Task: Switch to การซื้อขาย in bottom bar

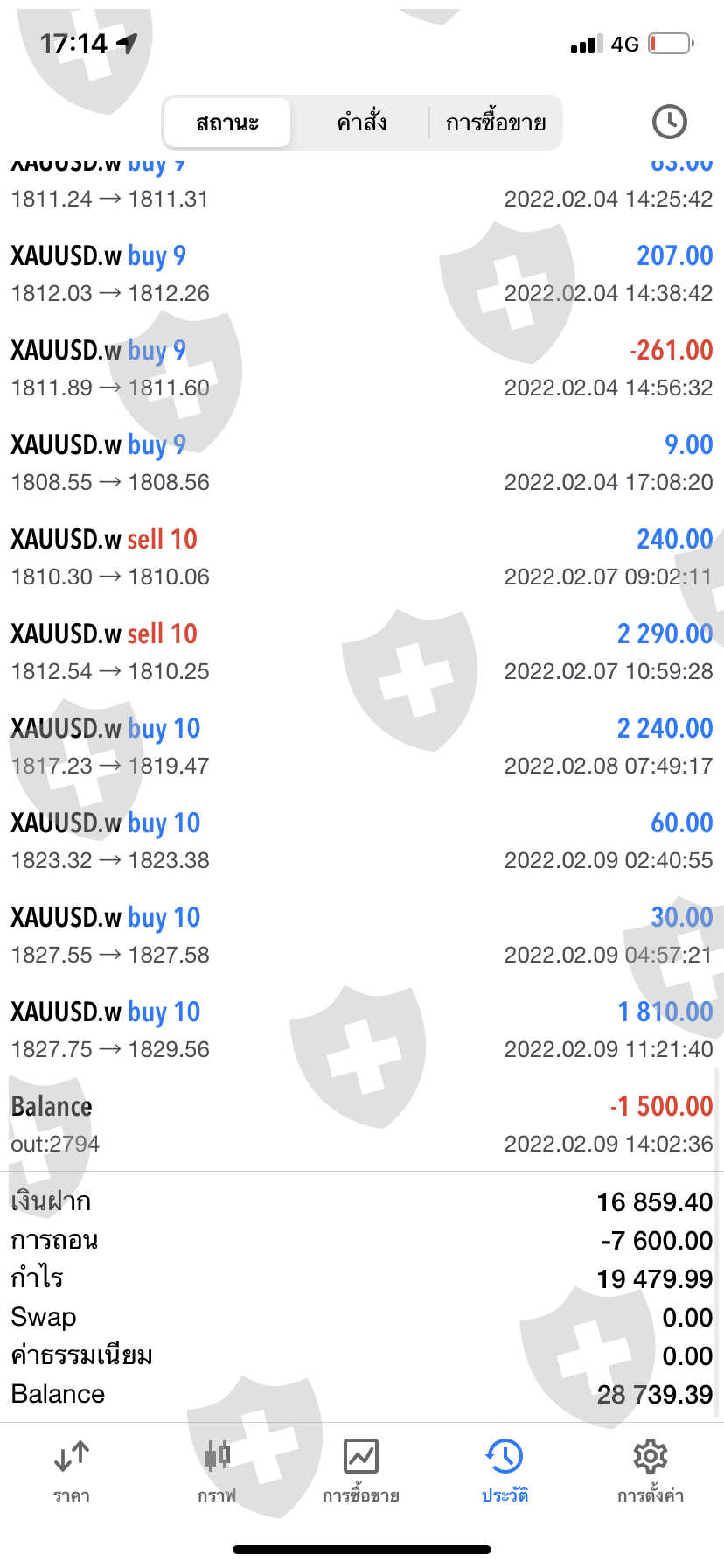Action: [361, 1472]
